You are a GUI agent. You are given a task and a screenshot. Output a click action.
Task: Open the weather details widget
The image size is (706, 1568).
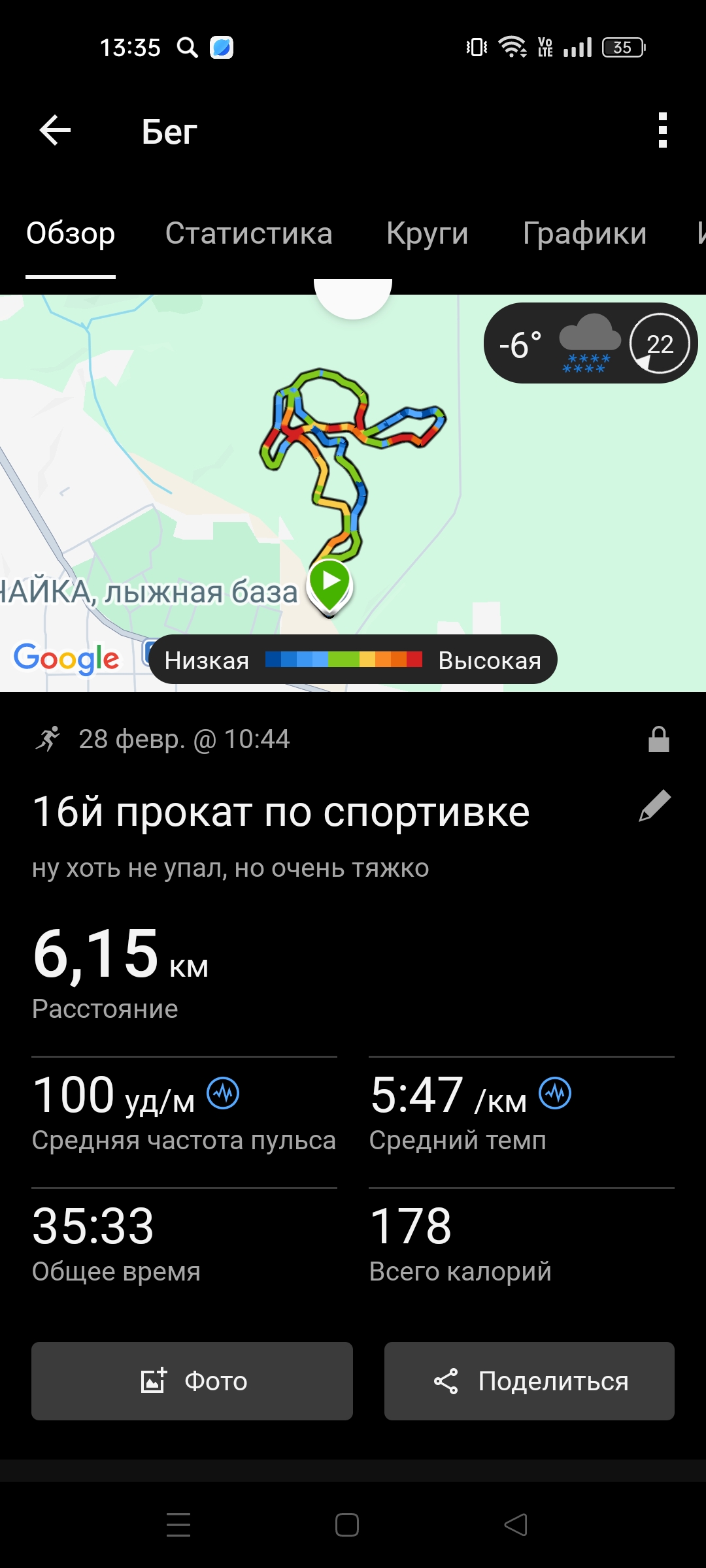590,344
